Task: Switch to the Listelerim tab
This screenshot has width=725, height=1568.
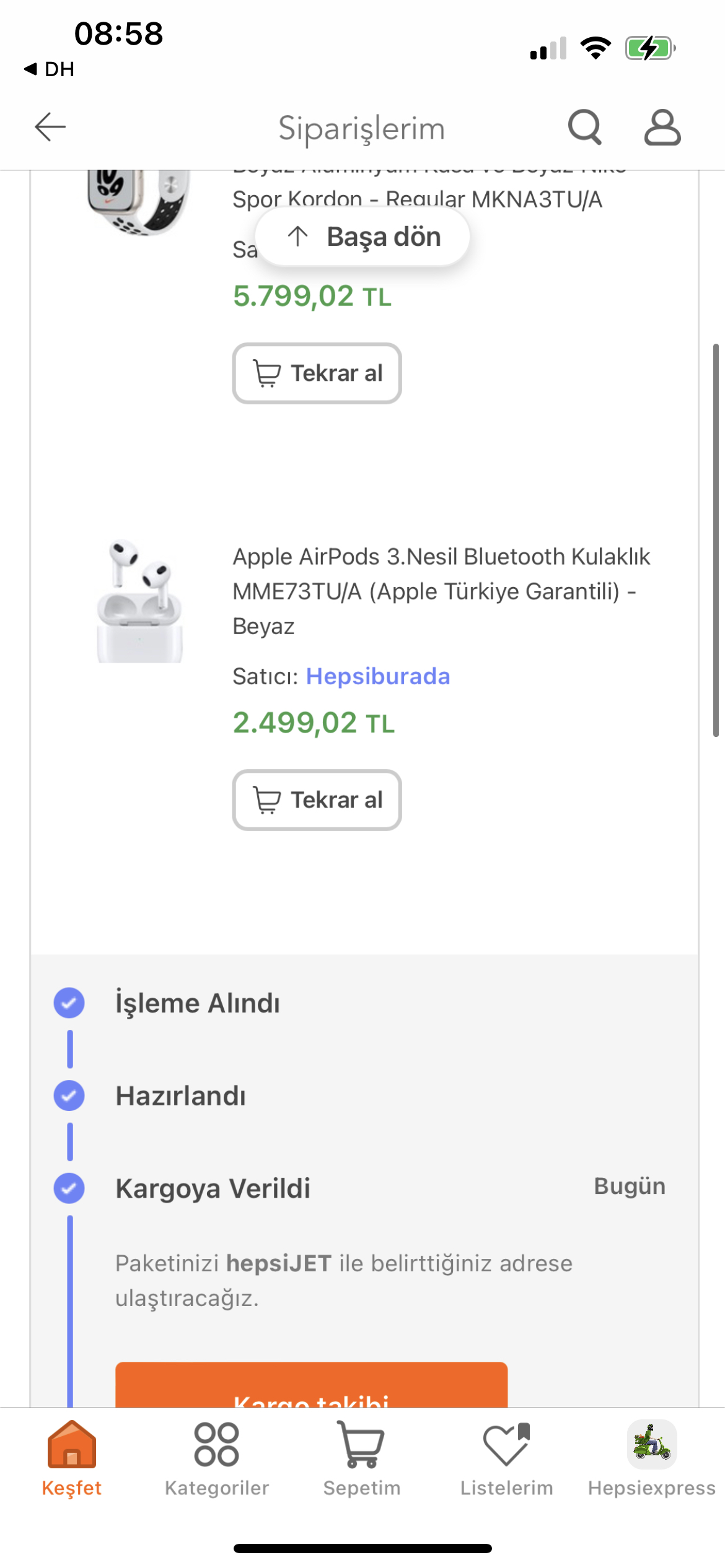Action: 507,1458
